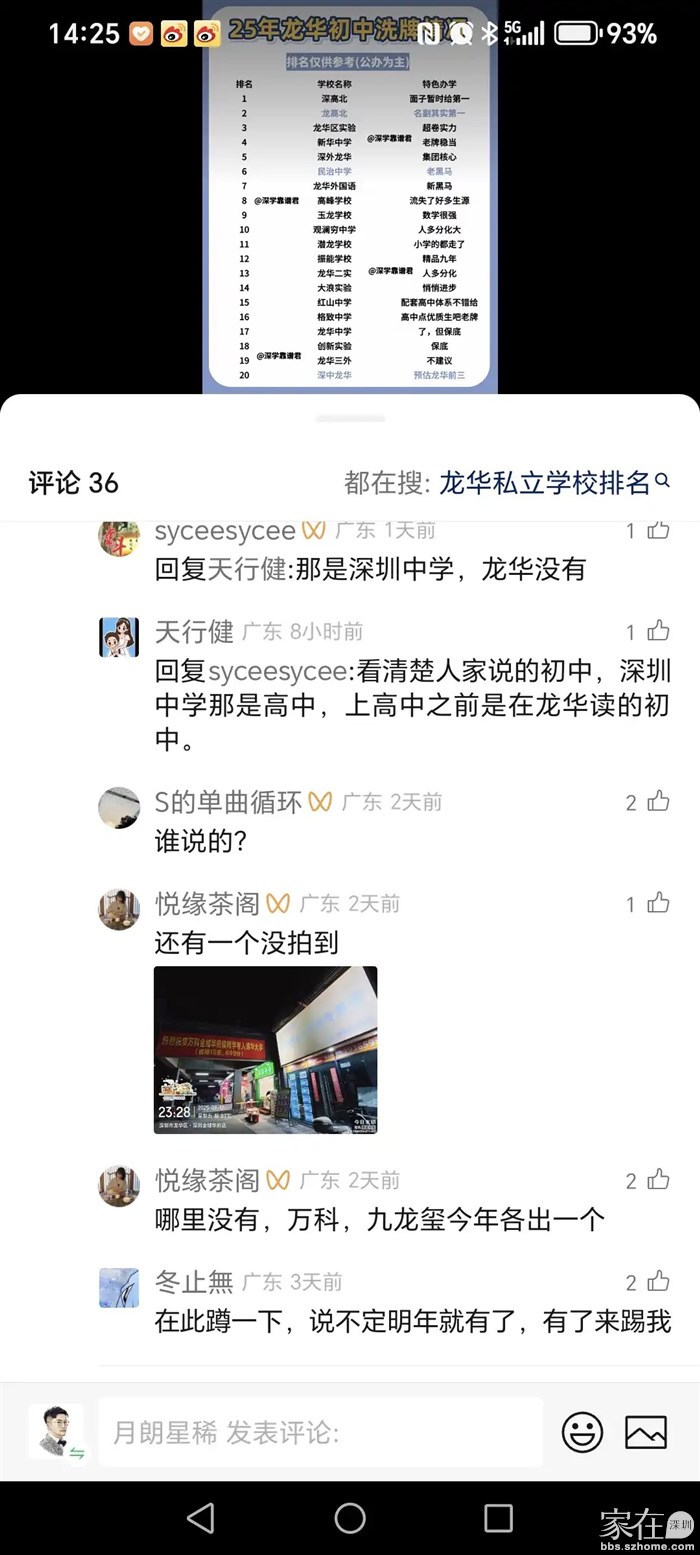Viewport: 700px width, 1555px height.
Task: Open photo attached to 悦缘茶阁's comment
Action: (265, 1049)
